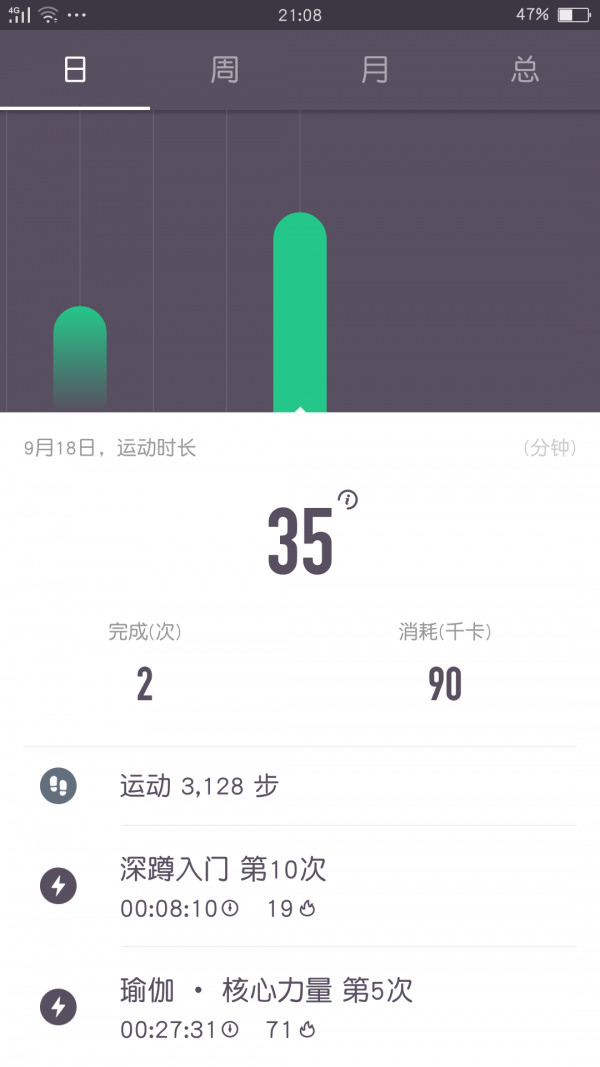This screenshot has height=1067, width=600.
Task: Open the 深蹲入门 第10次 record
Action: [x=300, y=886]
